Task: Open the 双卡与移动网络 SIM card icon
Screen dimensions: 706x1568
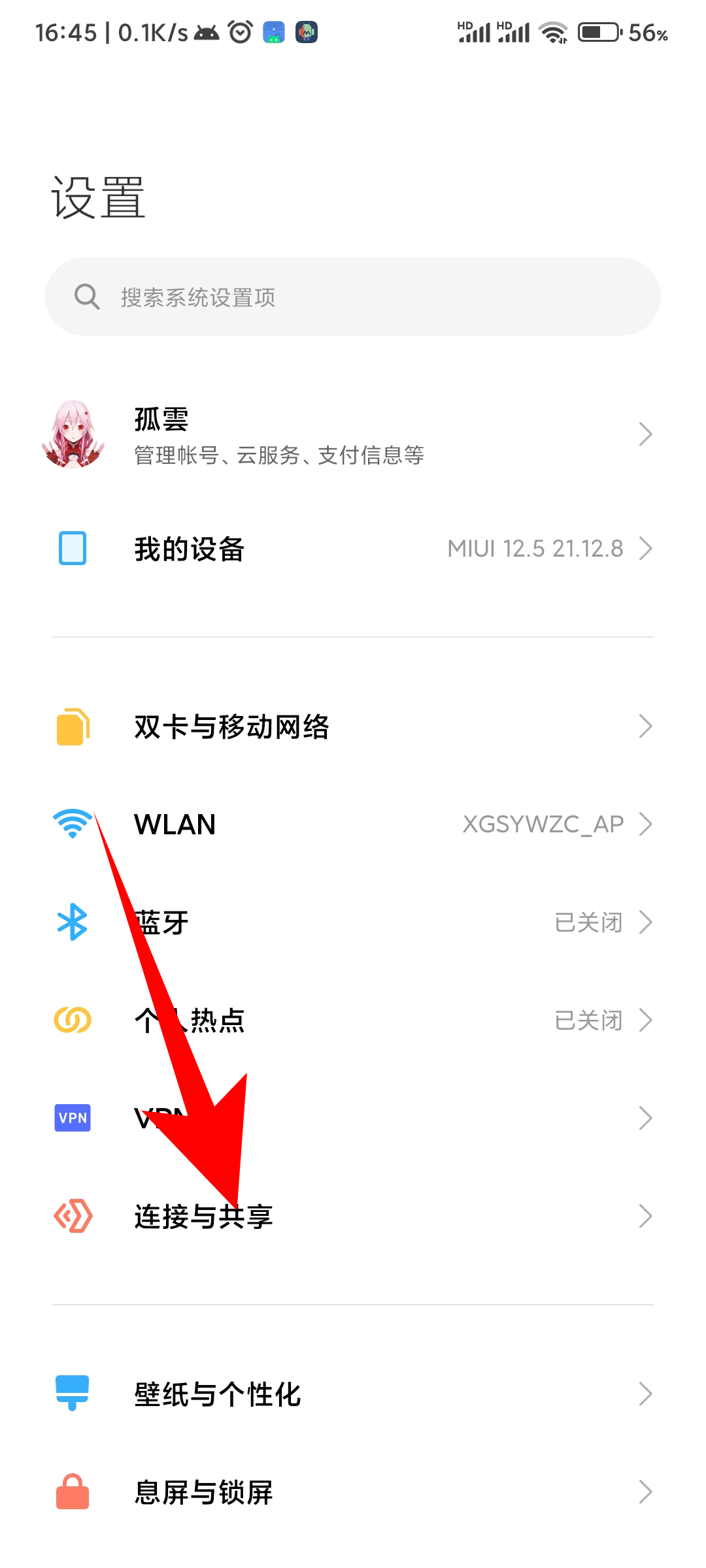Action: [x=72, y=726]
